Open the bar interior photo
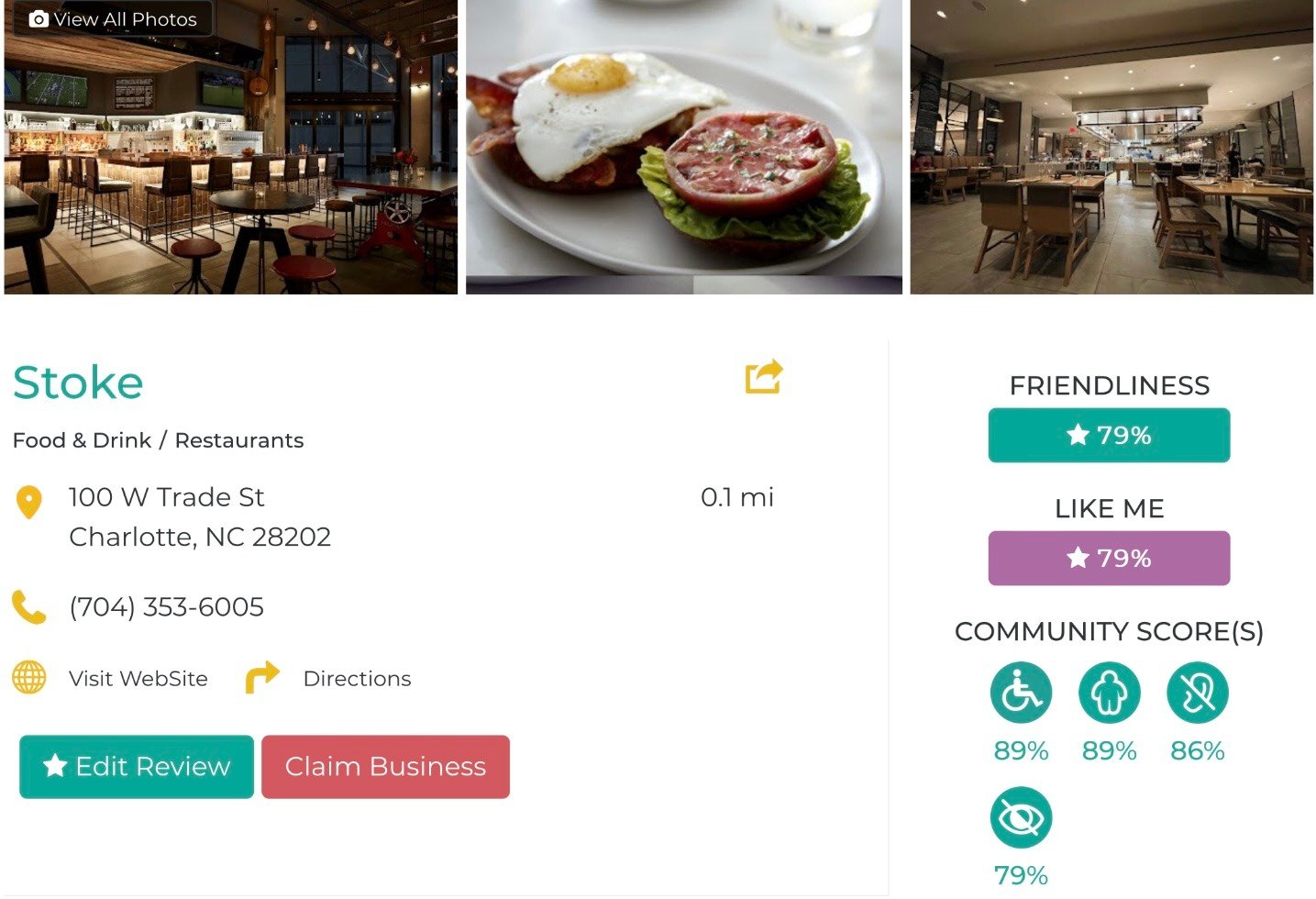 point(230,165)
